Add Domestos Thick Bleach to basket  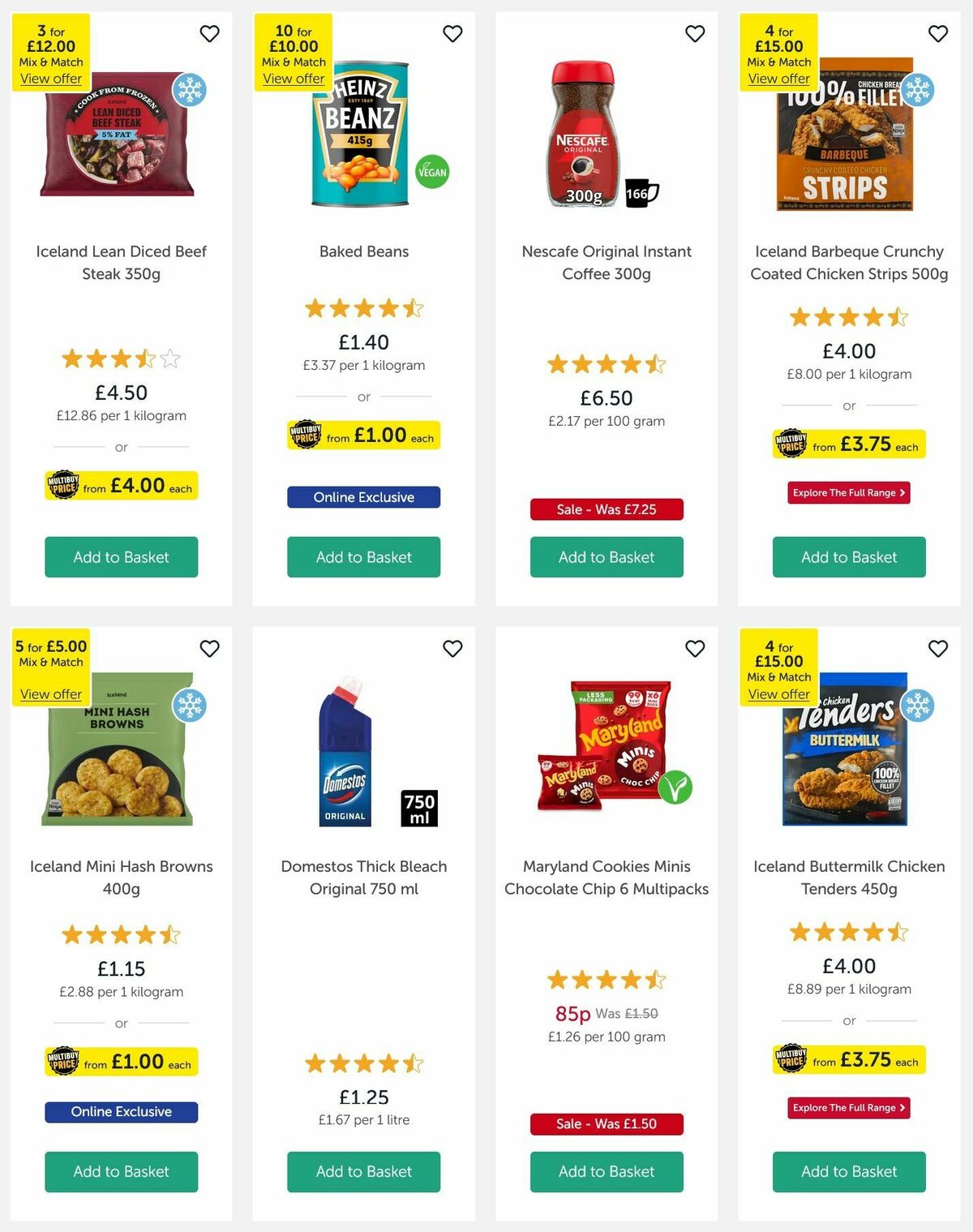[363, 1171]
